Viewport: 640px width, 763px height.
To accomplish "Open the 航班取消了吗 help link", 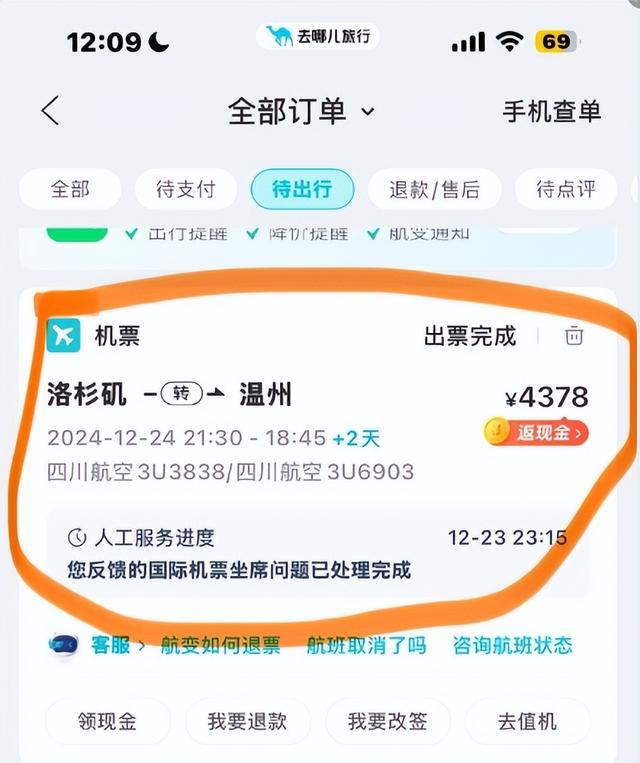I will 366,645.
